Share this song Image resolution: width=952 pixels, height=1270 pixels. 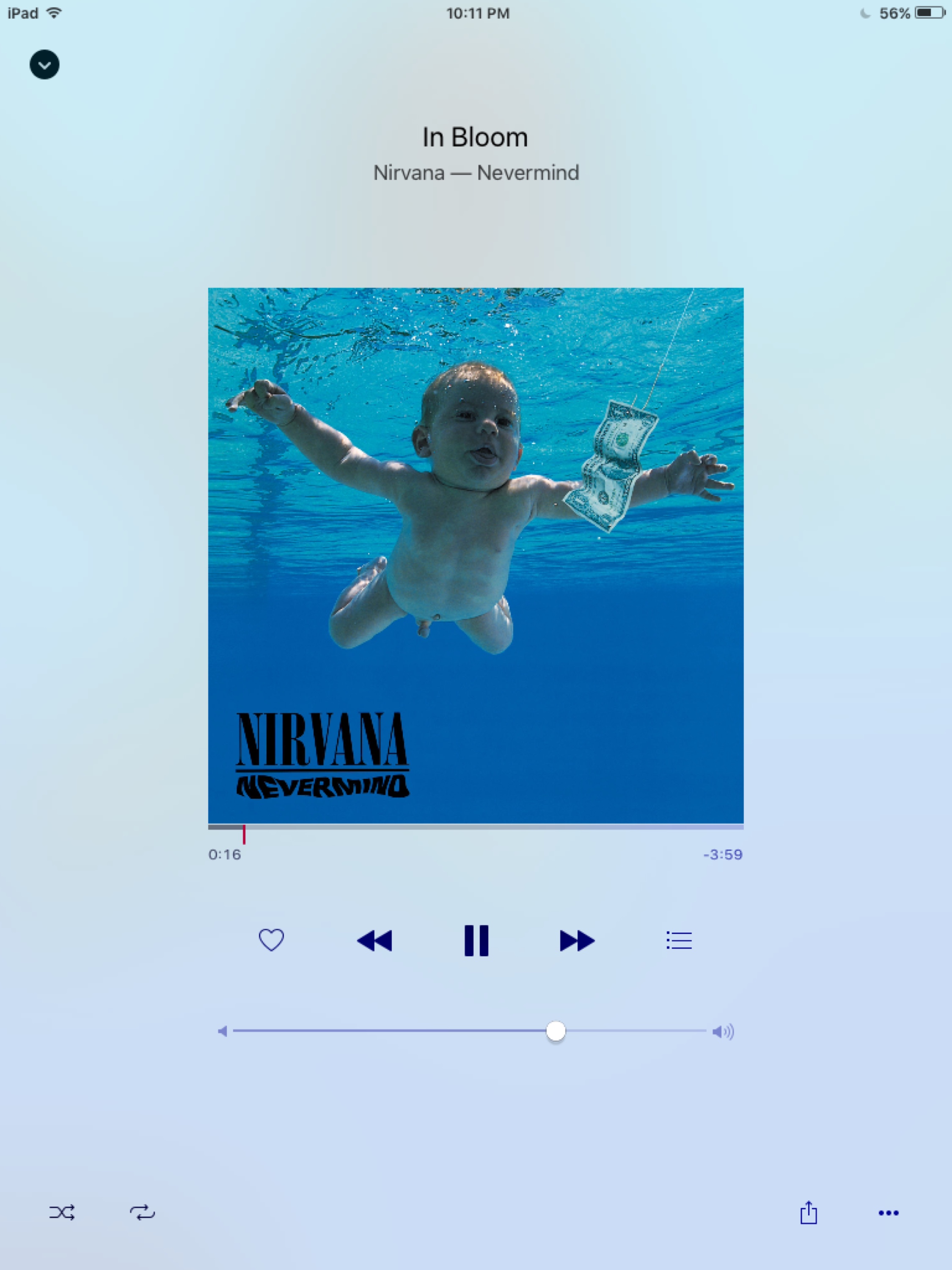pyautogui.click(x=808, y=1212)
